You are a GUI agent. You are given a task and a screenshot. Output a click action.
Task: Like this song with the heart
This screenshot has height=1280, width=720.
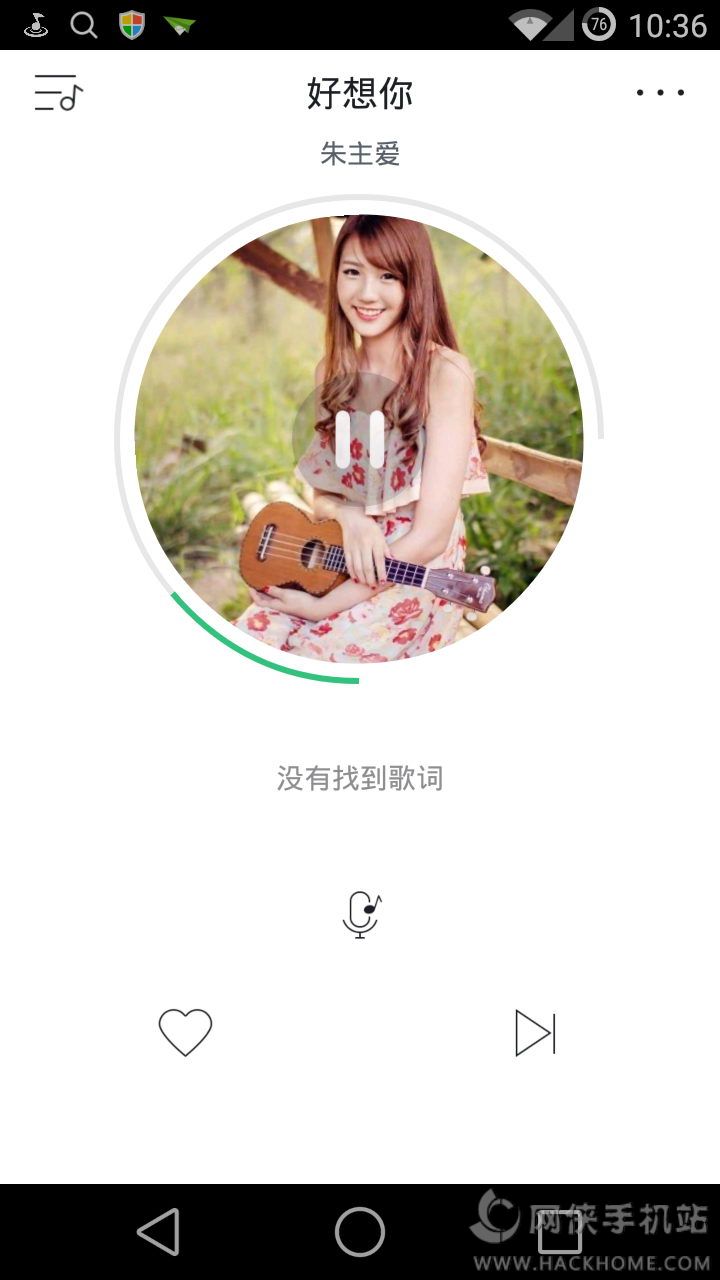(186, 1032)
